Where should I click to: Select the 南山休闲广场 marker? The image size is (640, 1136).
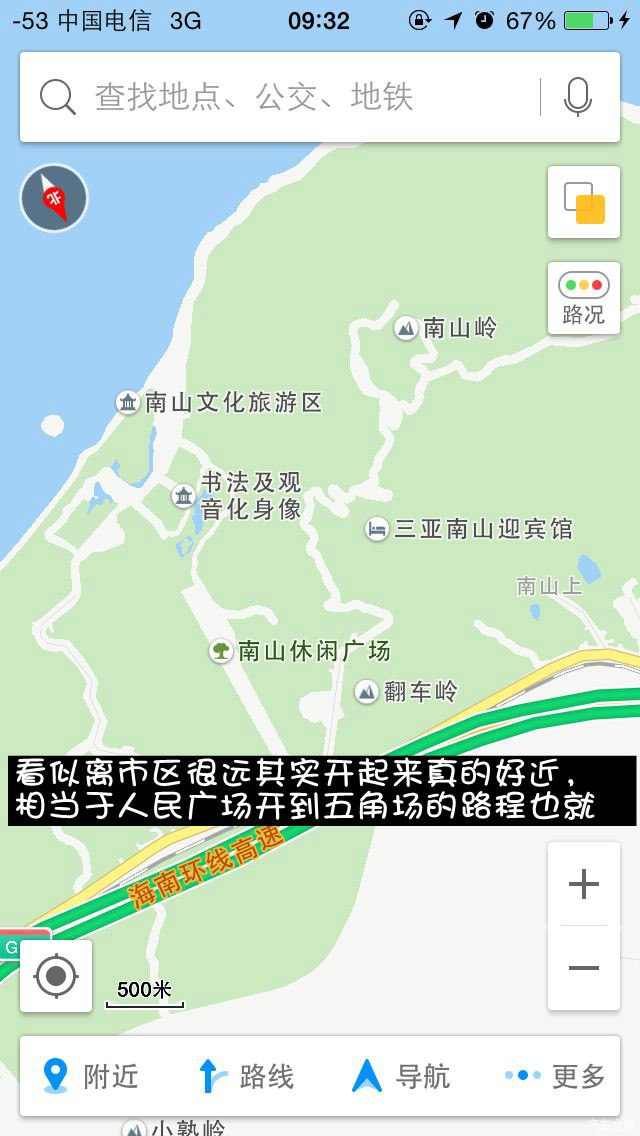tap(221, 651)
